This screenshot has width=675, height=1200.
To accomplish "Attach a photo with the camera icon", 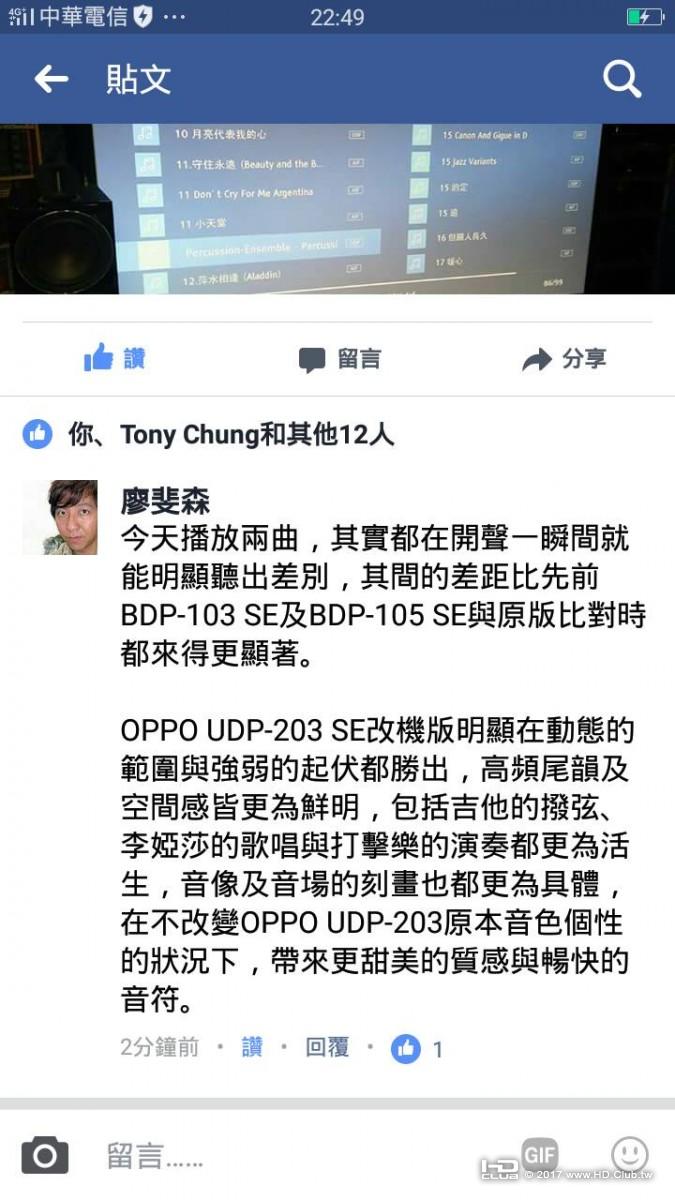I will [45, 1156].
